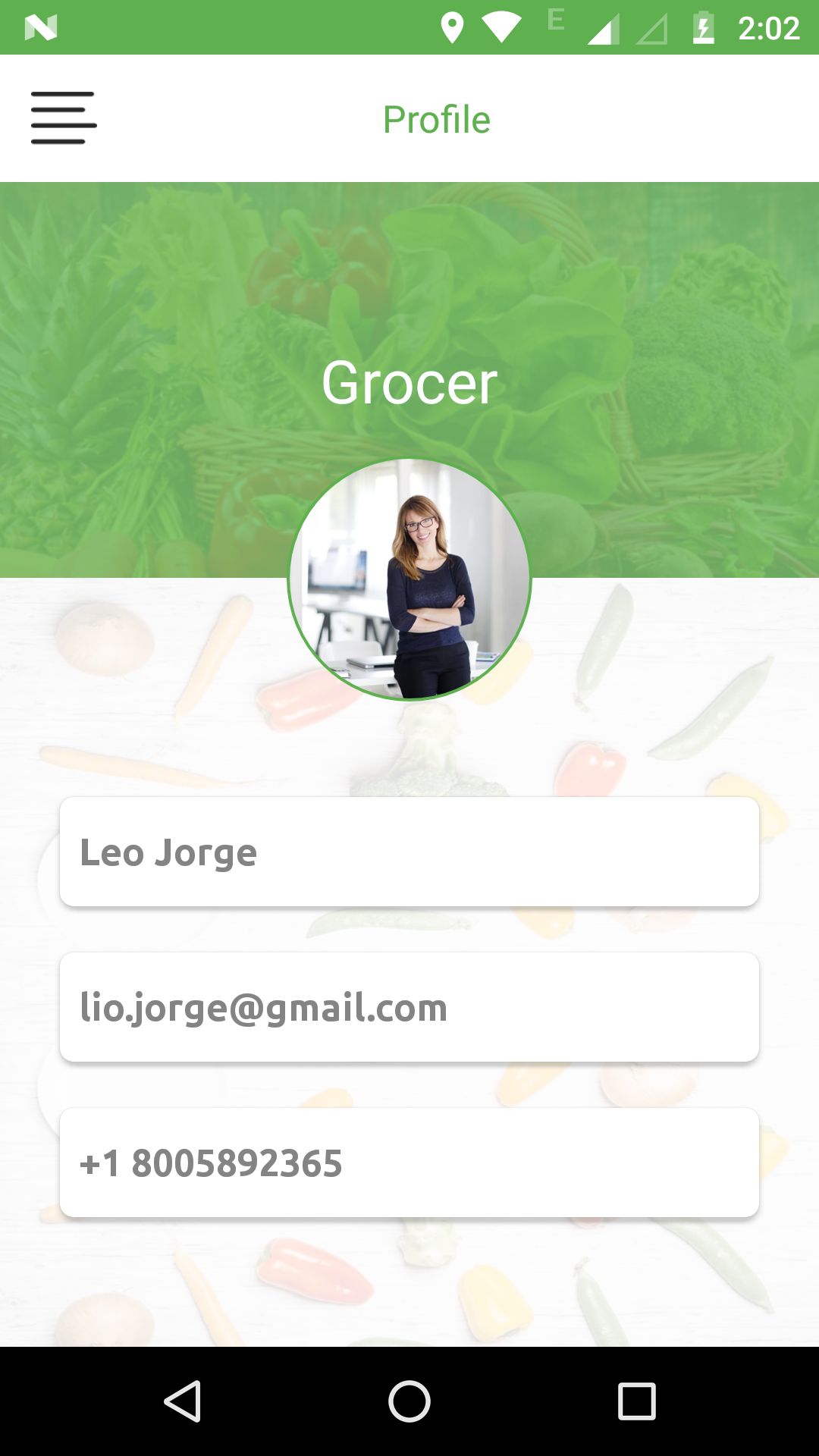Screen dimensions: 819x1456
Task: Open the hamburger drawer menu
Action: (x=64, y=118)
